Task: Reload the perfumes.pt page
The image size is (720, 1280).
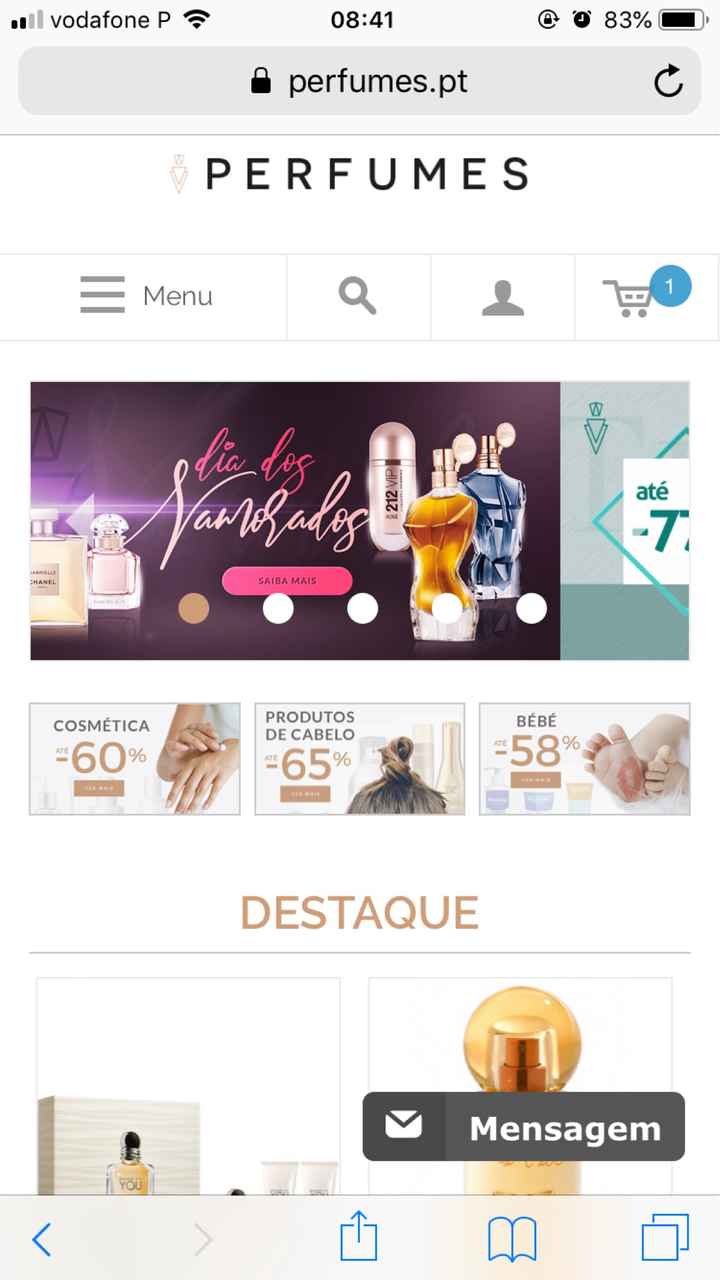Action: (x=668, y=81)
